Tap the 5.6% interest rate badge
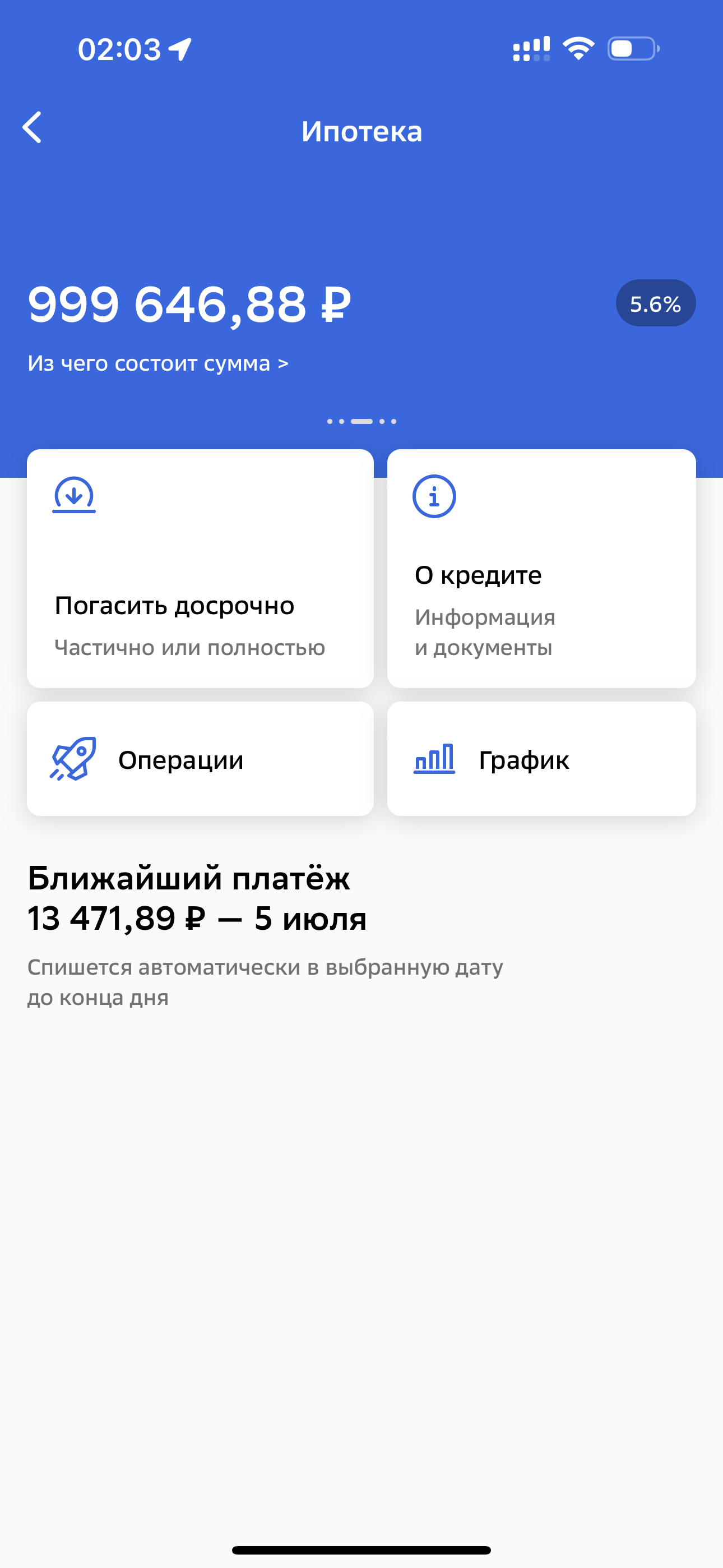 [x=655, y=303]
